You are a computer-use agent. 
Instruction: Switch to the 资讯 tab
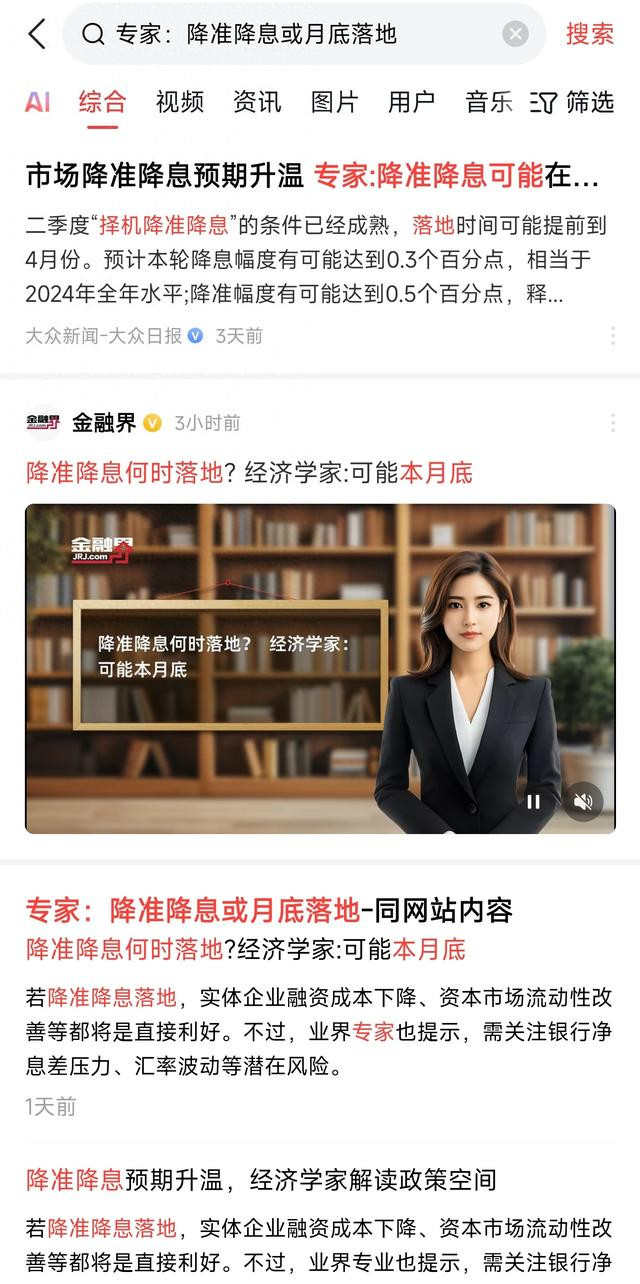(x=257, y=101)
